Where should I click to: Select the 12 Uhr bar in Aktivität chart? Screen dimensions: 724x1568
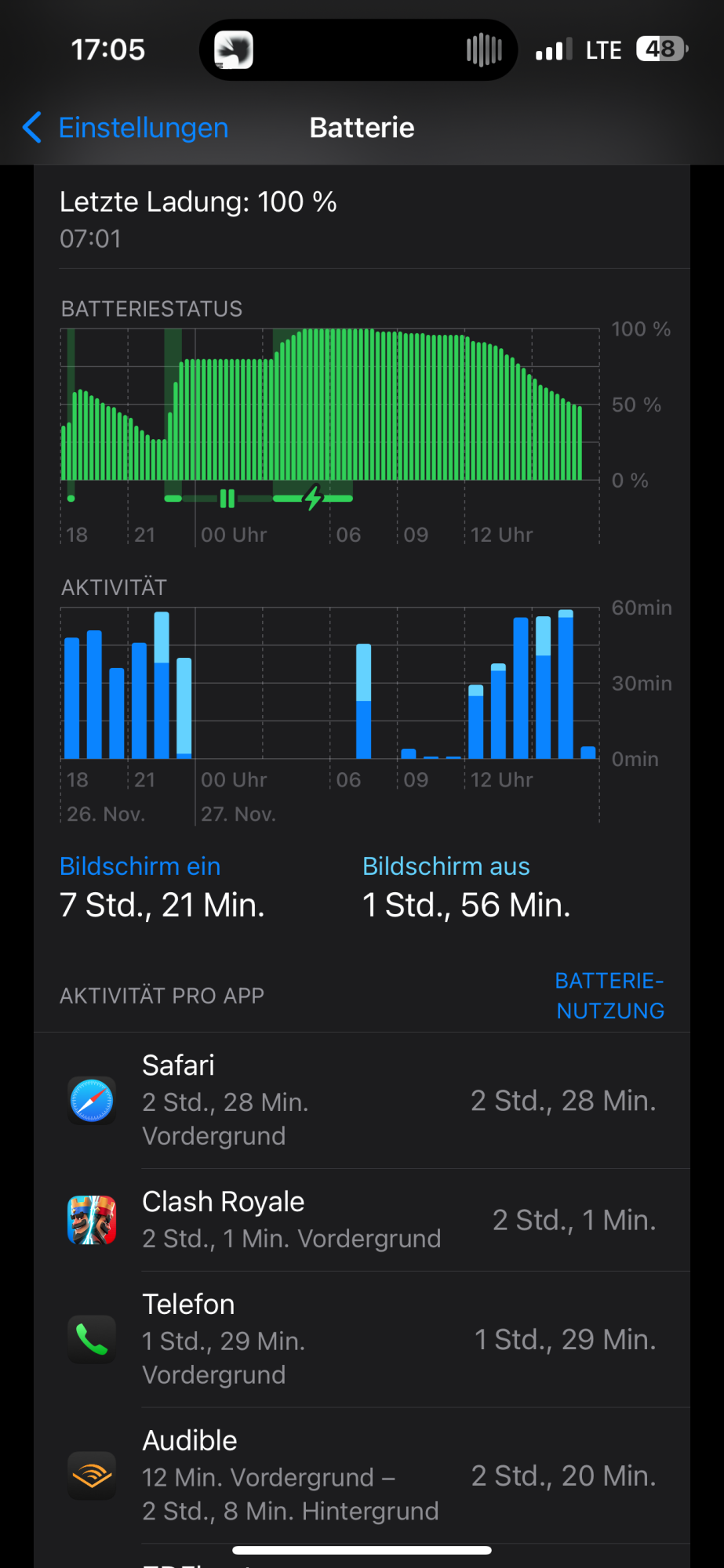[x=475, y=721]
